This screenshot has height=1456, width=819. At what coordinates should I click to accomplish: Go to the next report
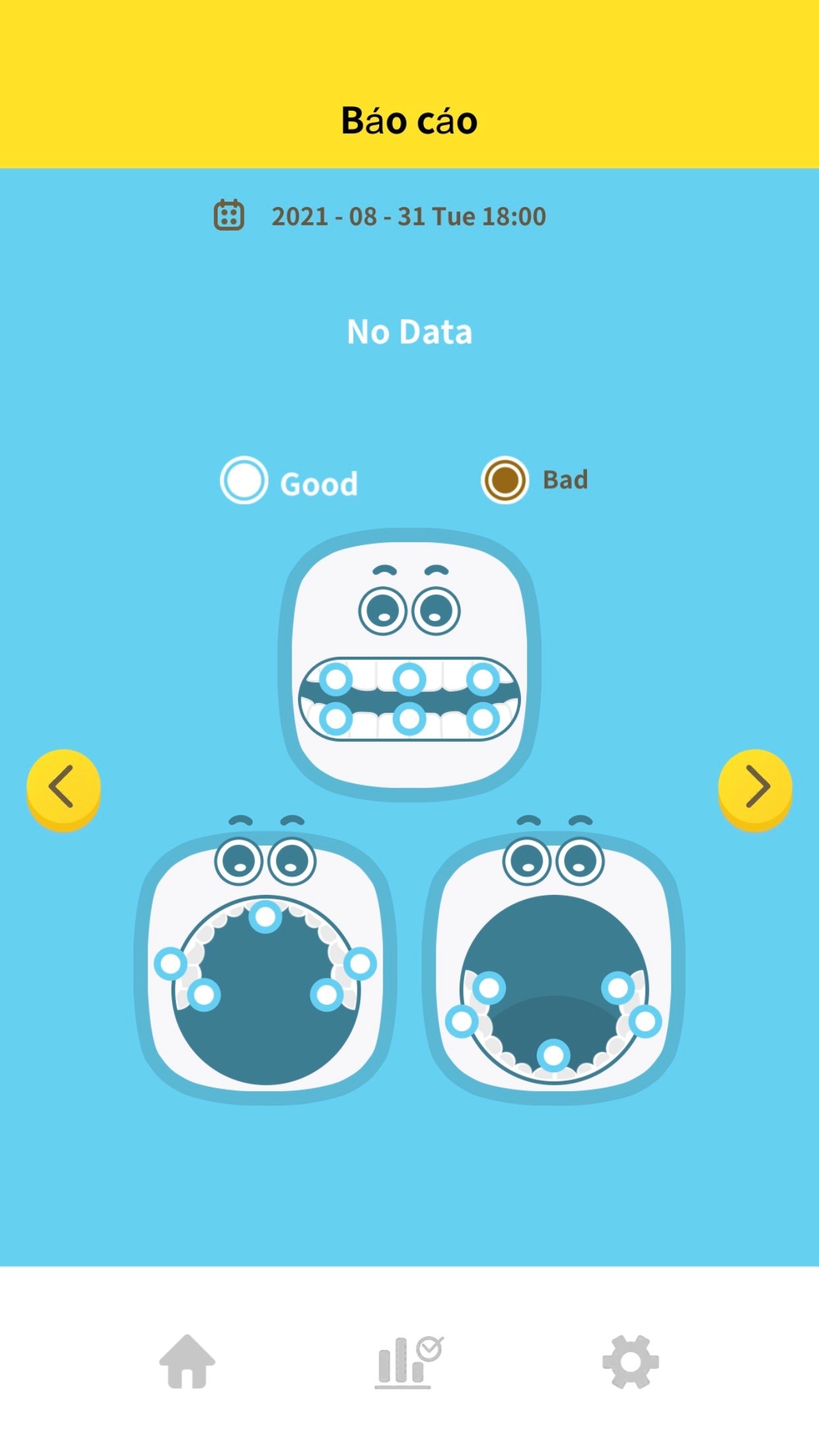[755, 787]
